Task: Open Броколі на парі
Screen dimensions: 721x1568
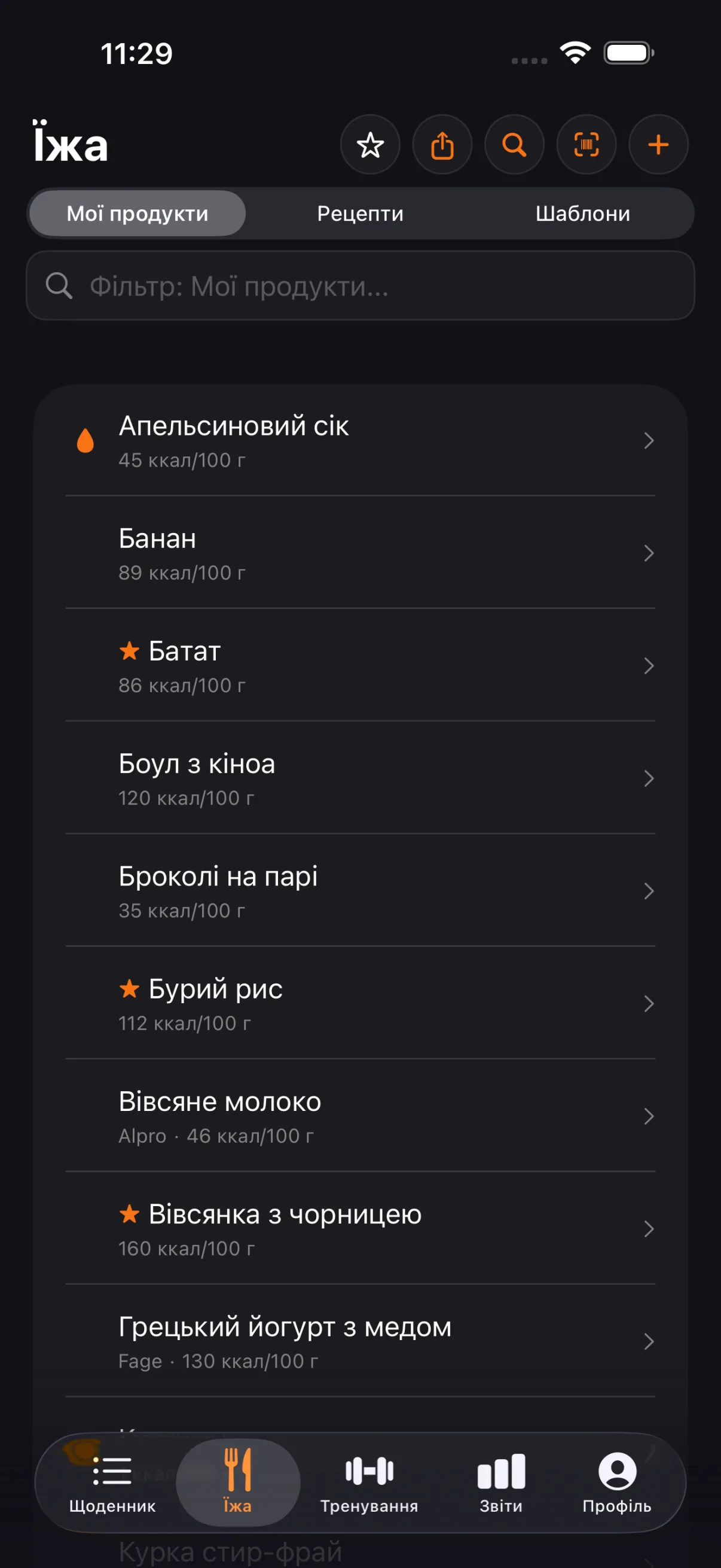Action: click(x=360, y=891)
